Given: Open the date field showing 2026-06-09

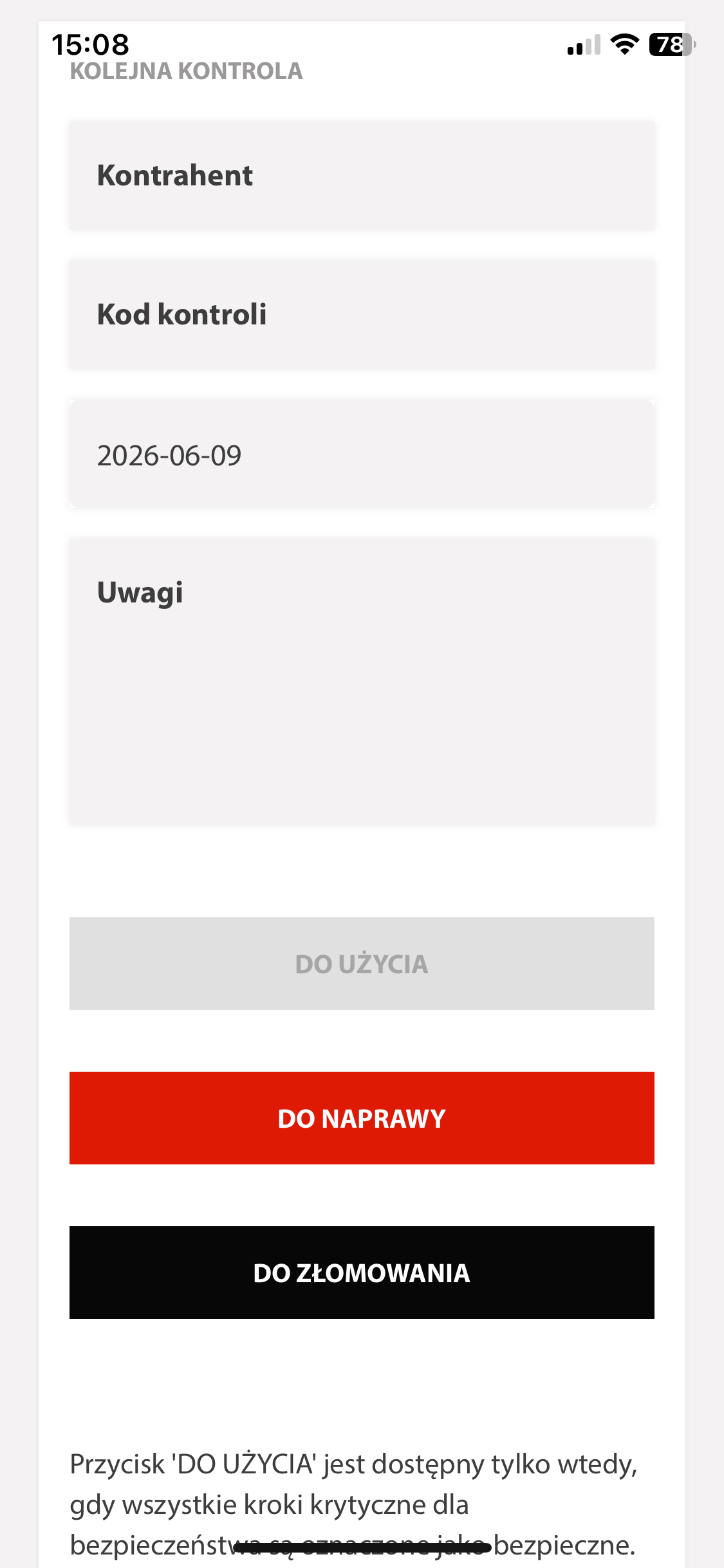Looking at the screenshot, I should pyautogui.click(x=362, y=454).
